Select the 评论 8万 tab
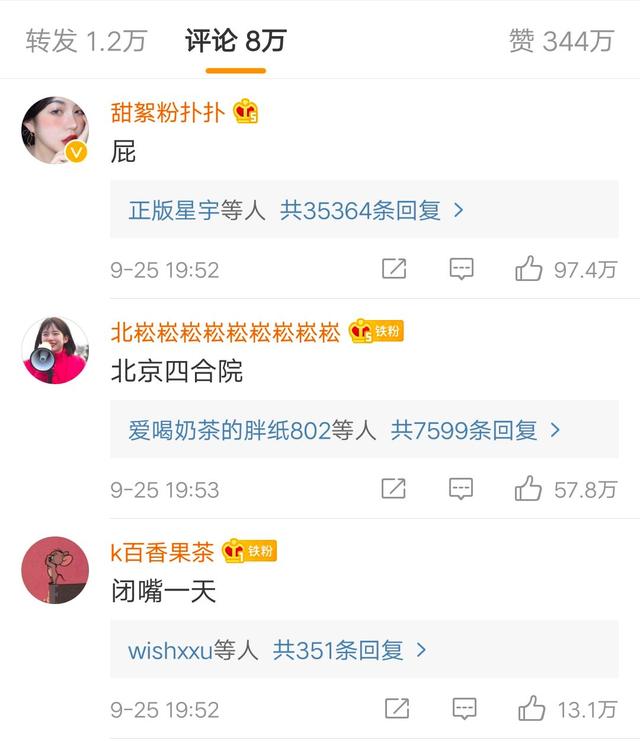This screenshot has height=741, width=640. 236,41
